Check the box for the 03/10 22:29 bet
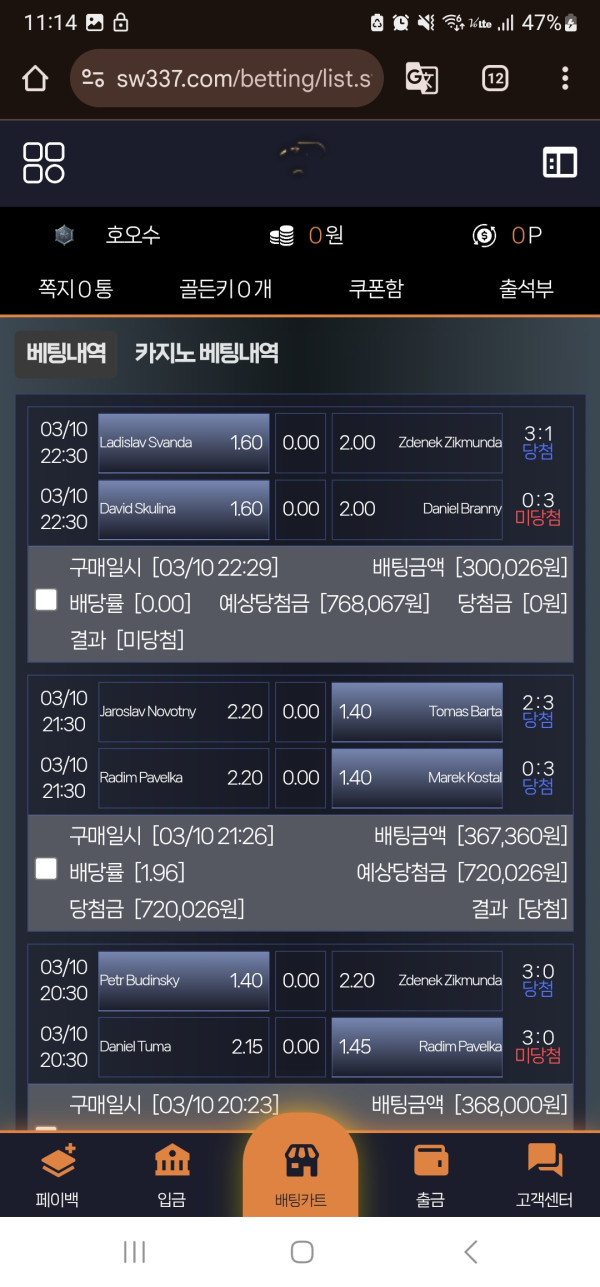 tap(46, 599)
